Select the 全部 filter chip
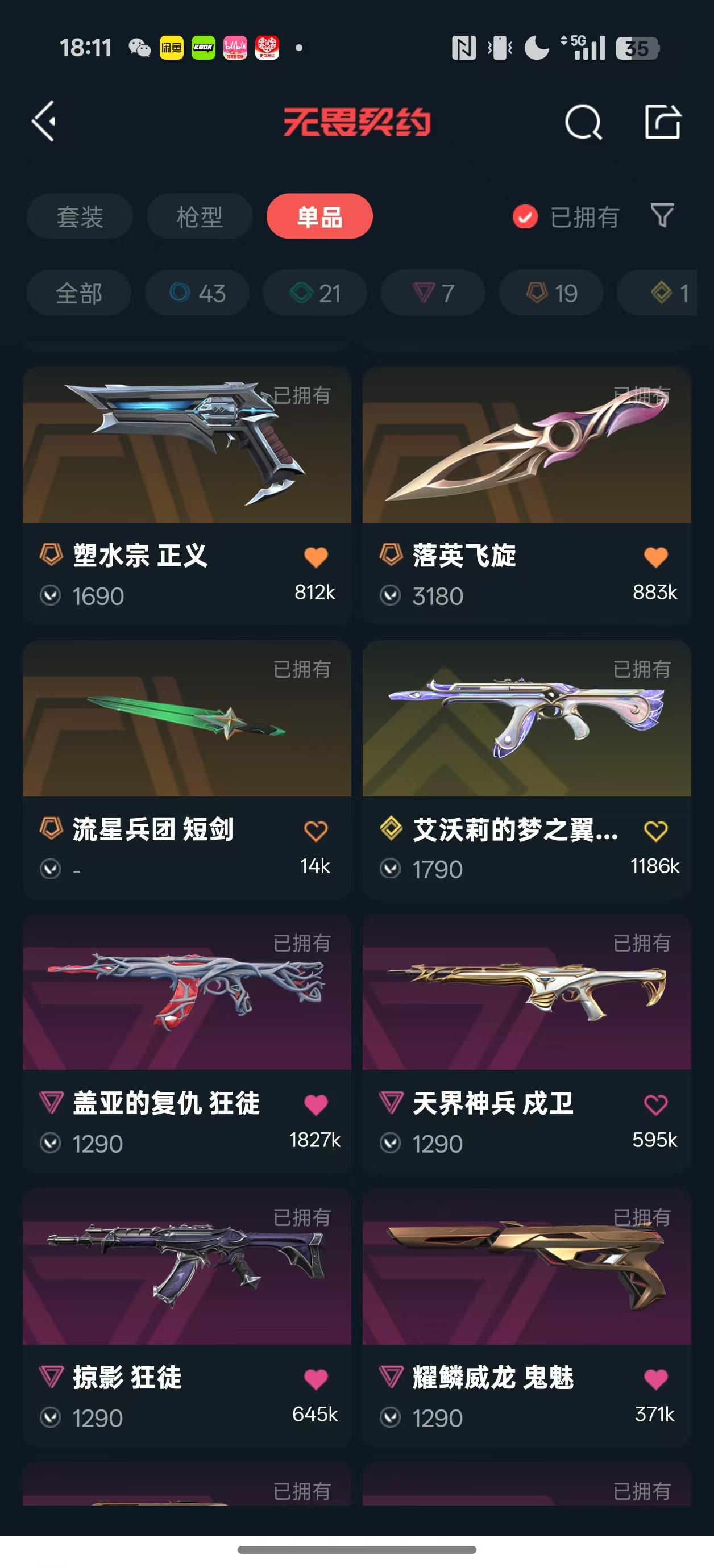Viewport: 714px width, 1568px height. (78, 293)
